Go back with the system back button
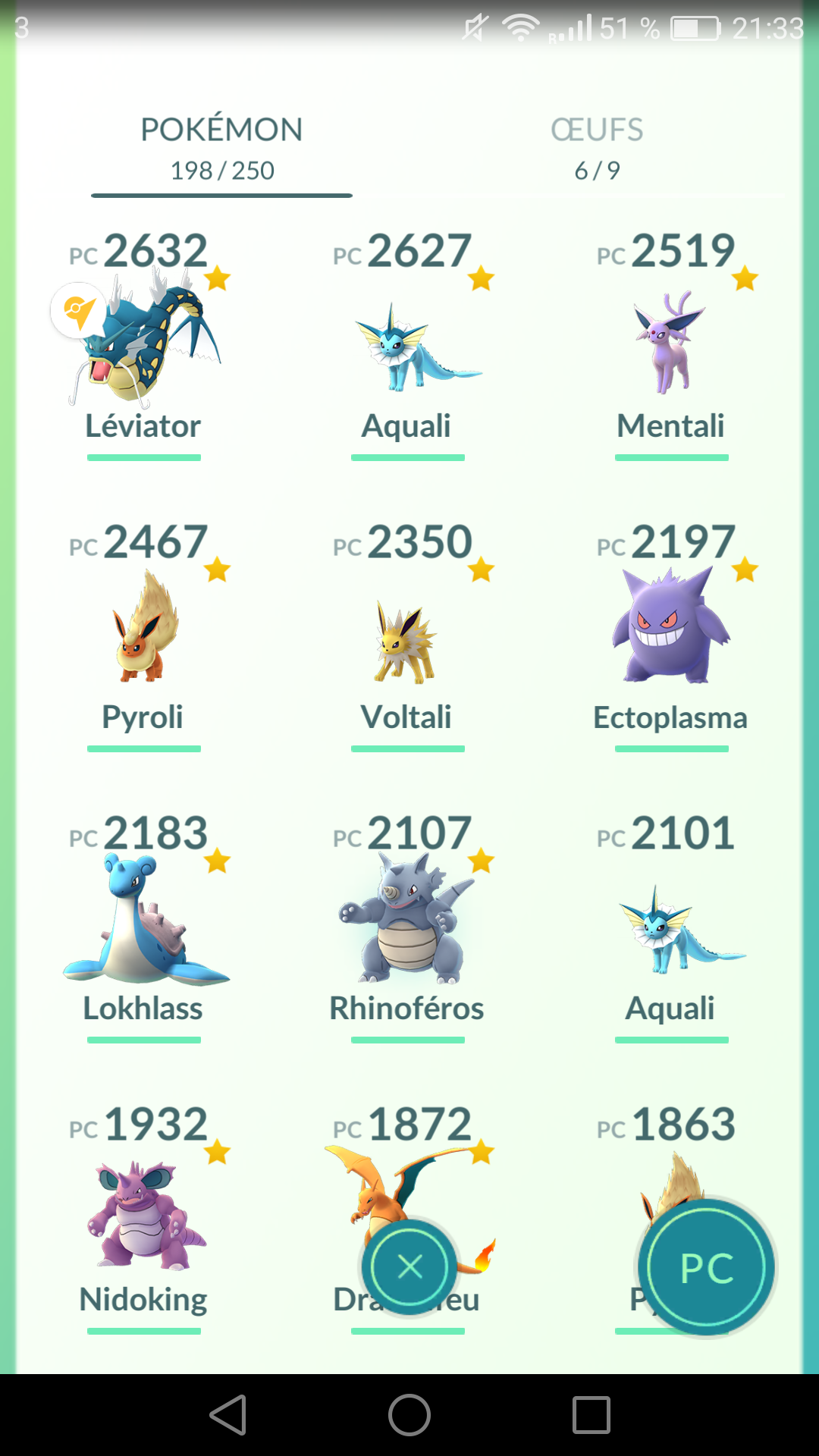The height and width of the screenshot is (1456, 819). click(228, 1415)
